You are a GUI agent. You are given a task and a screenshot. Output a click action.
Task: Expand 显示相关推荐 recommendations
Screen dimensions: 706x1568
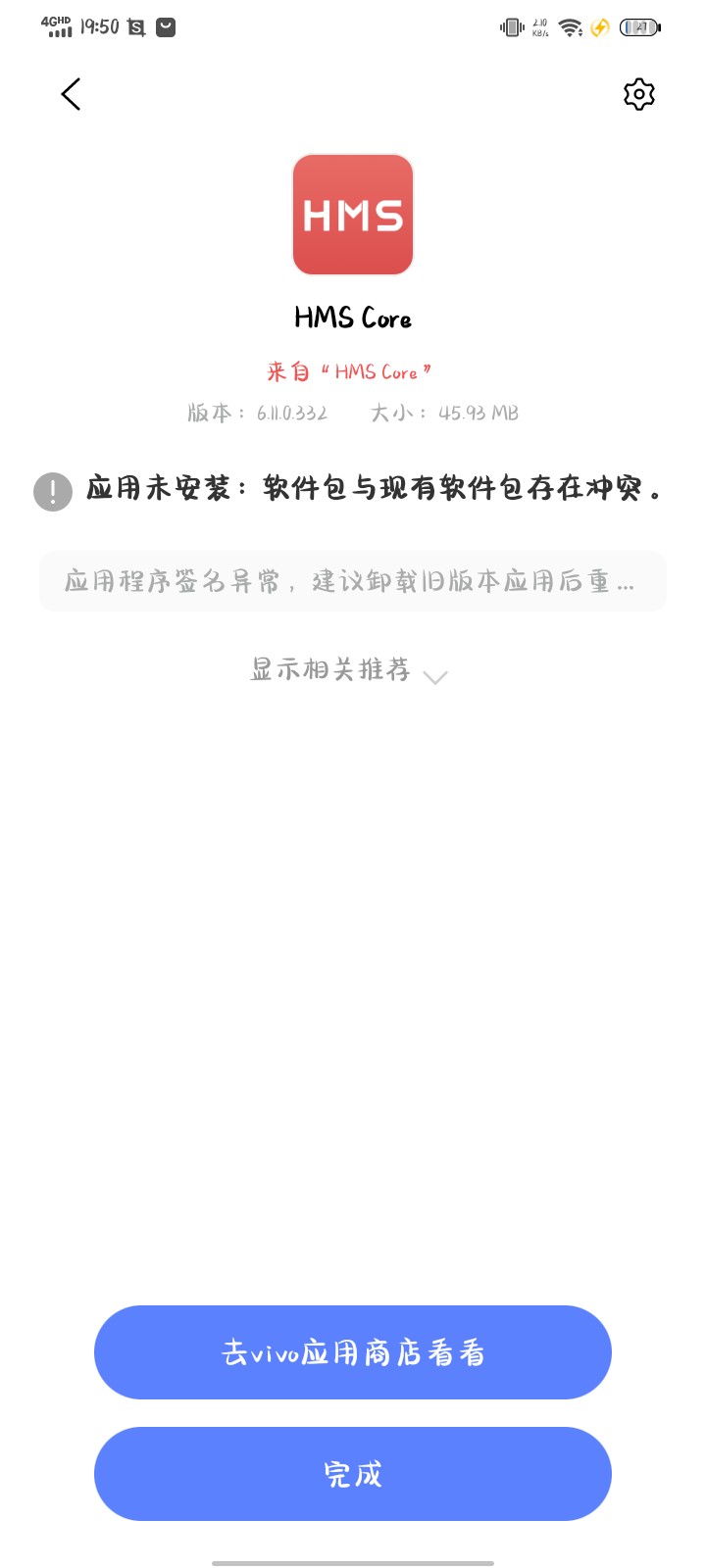click(x=350, y=670)
